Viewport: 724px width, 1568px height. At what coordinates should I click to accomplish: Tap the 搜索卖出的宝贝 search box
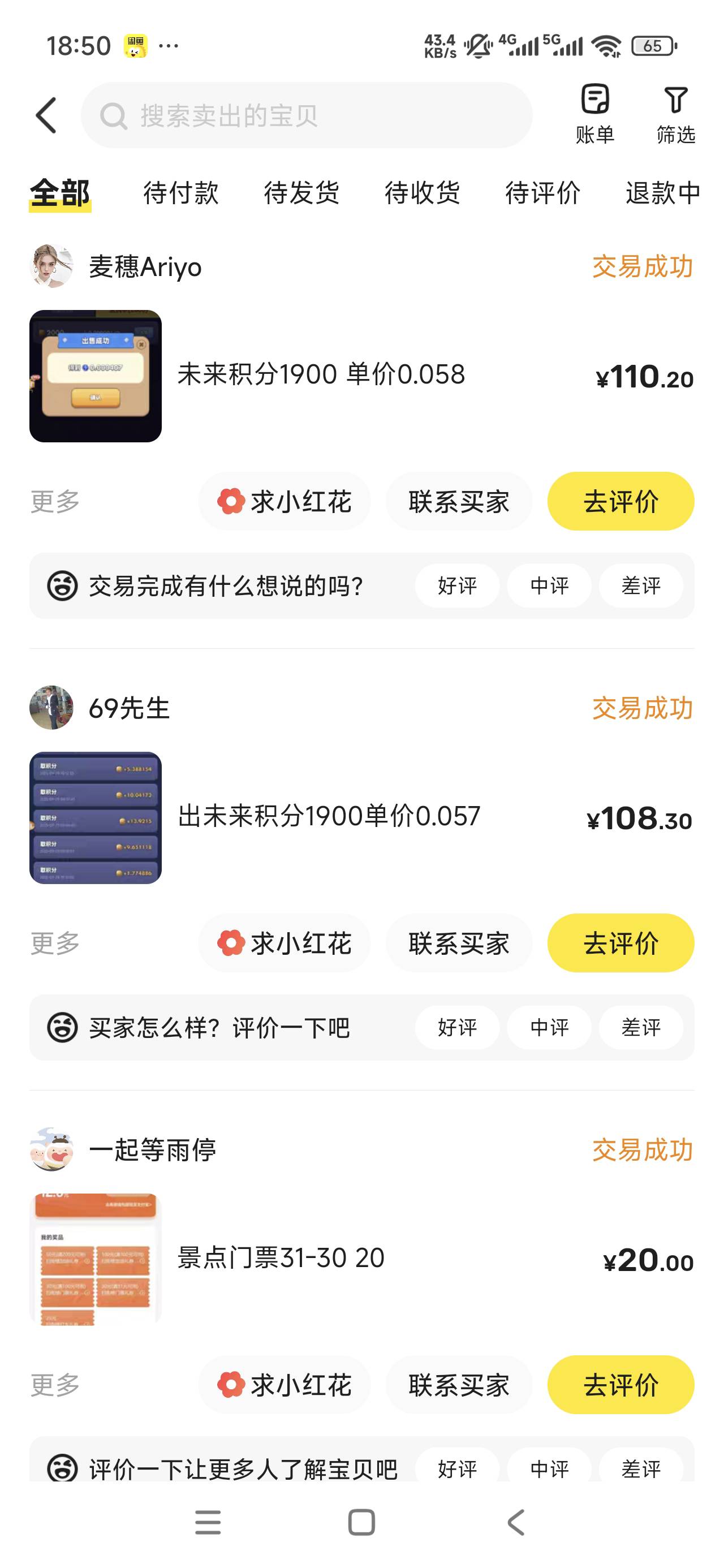pos(306,115)
